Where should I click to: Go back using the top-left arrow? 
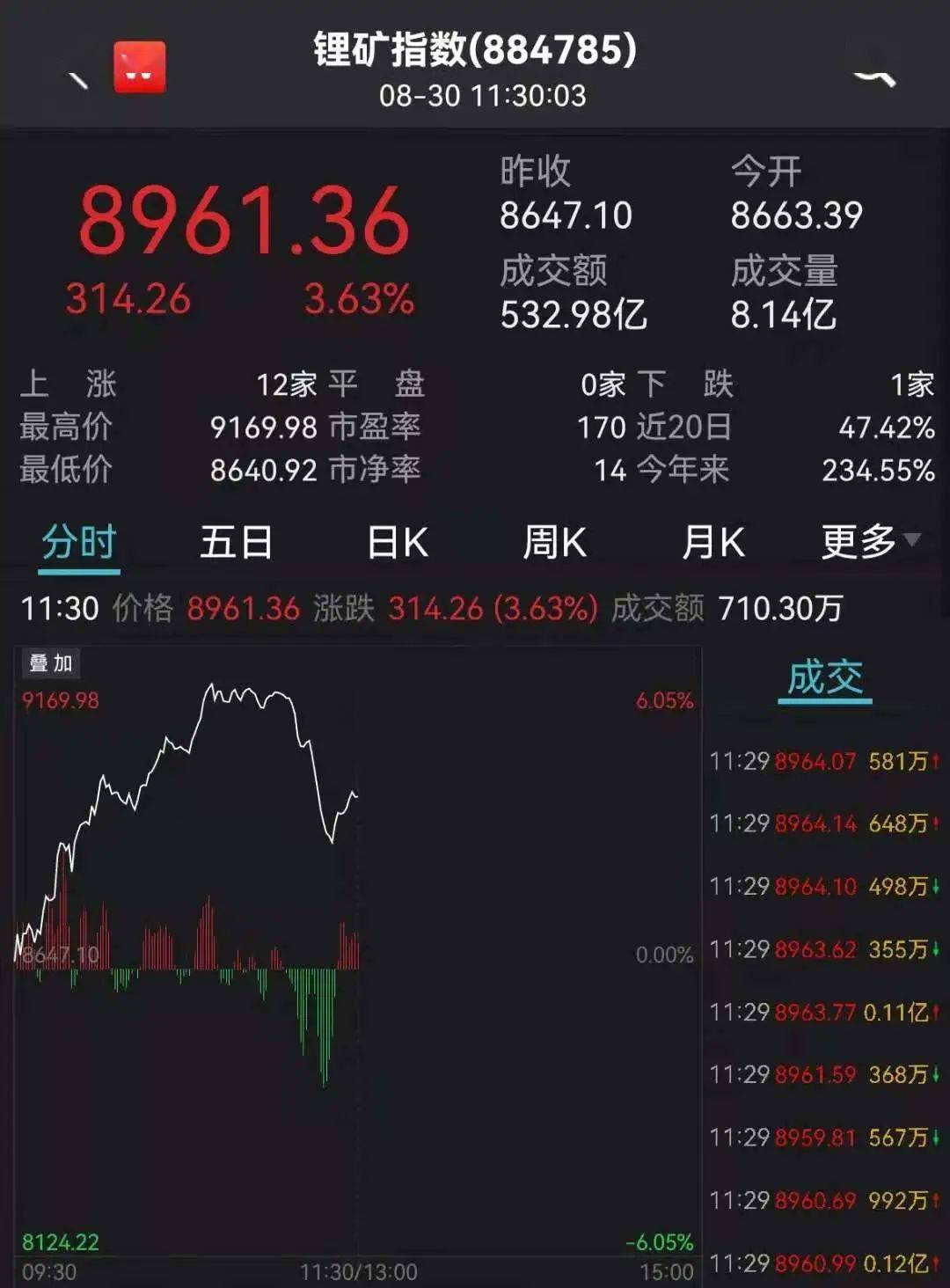point(78,80)
